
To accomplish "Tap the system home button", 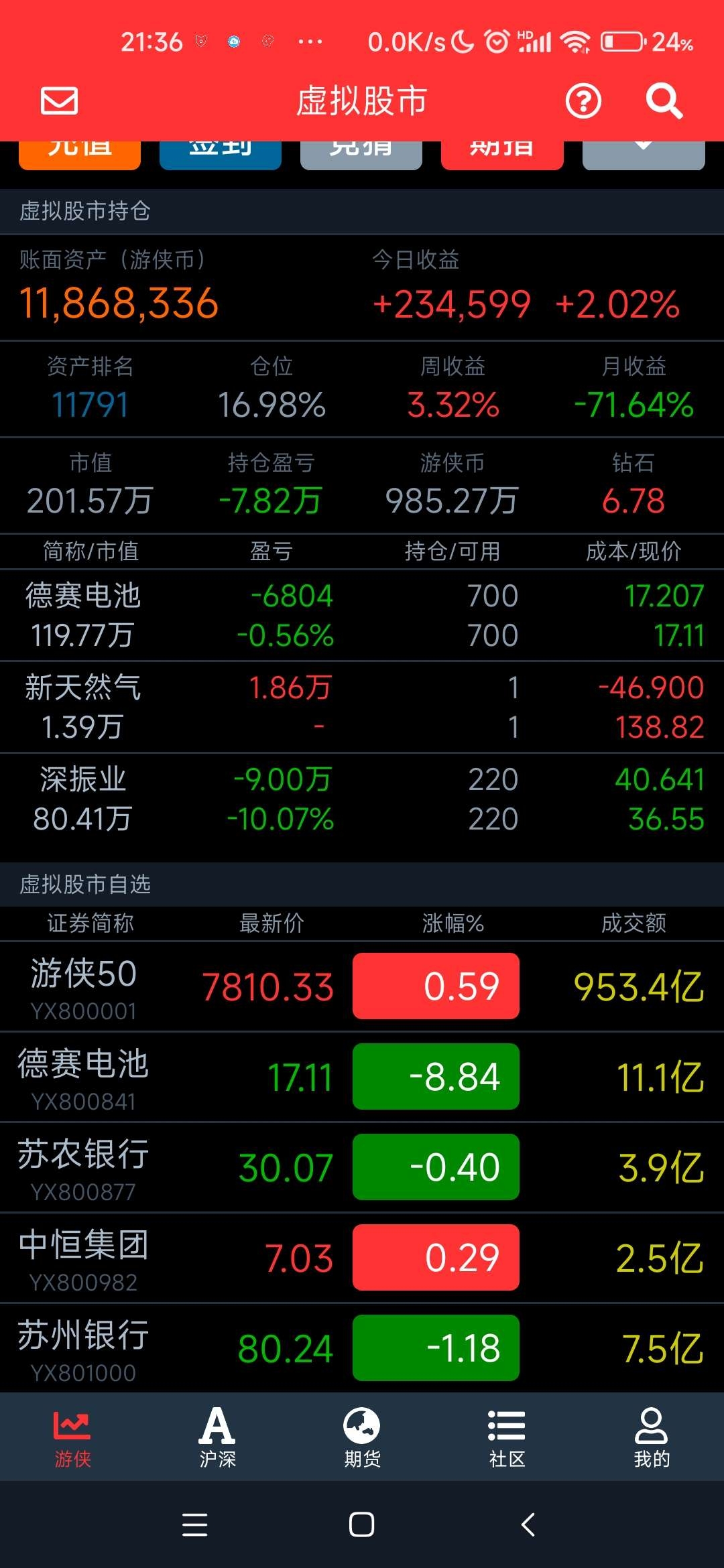I will pyautogui.click(x=361, y=1524).
